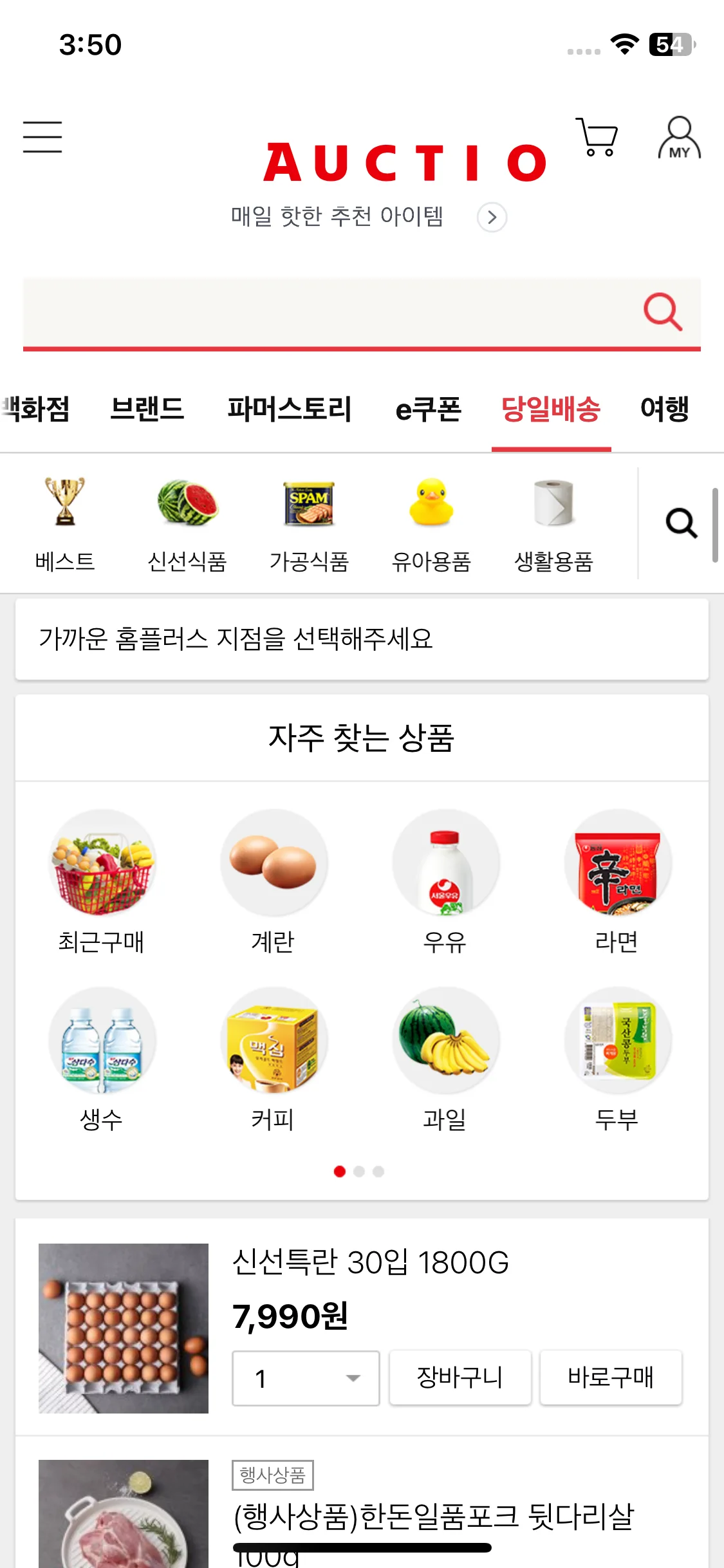This screenshot has width=724, height=1568.
Task: Open the MY account page
Action: [679, 138]
